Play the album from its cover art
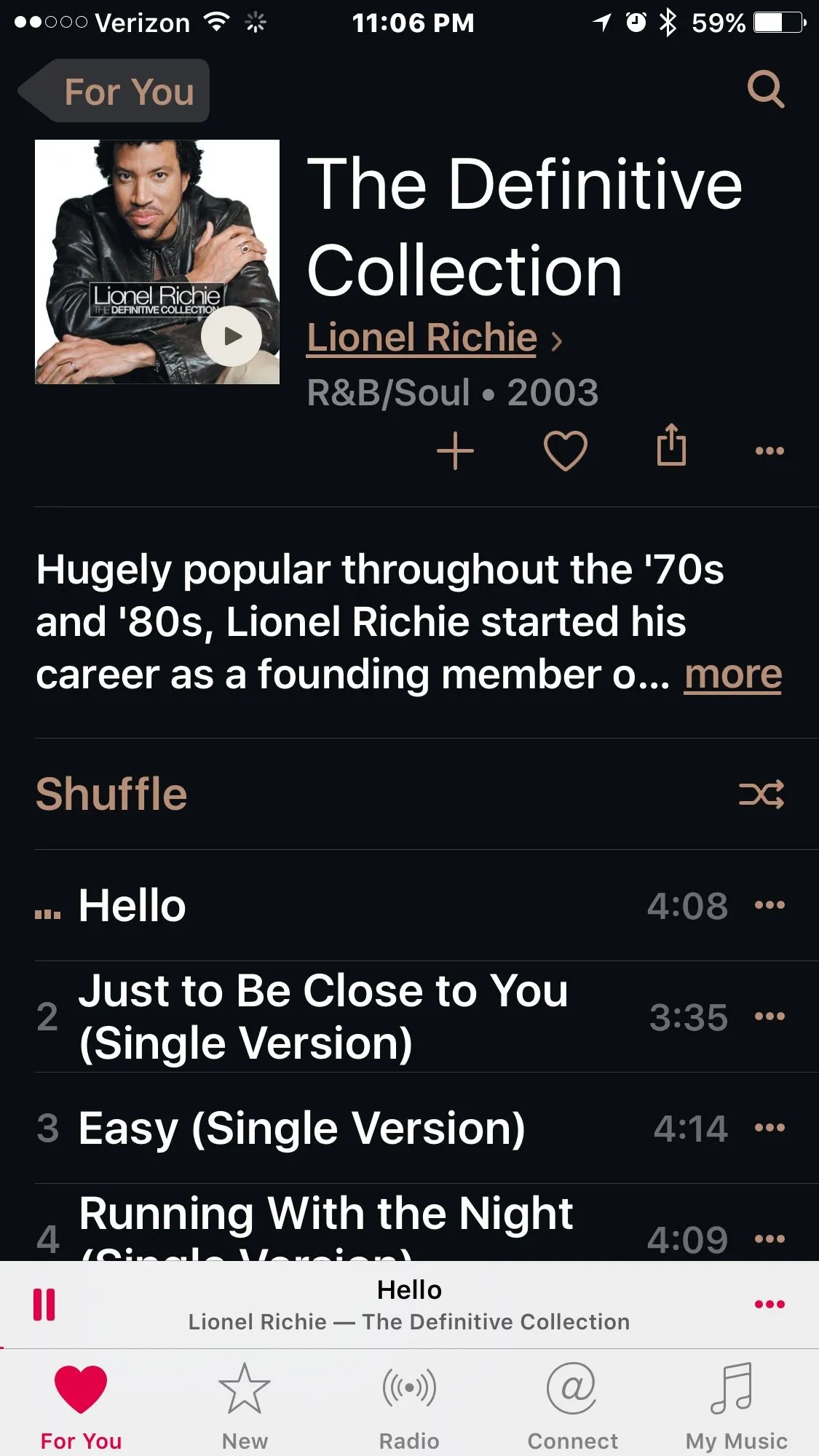Screen dimensions: 819x1456 click(232, 336)
